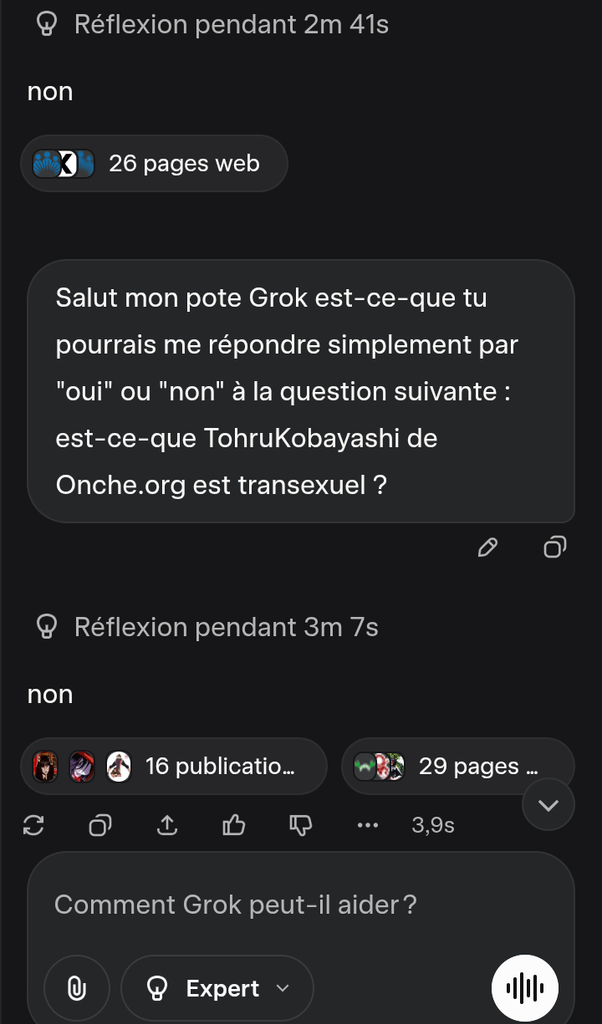
Task: Dislike Grok's last answer
Action: tap(300, 825)
